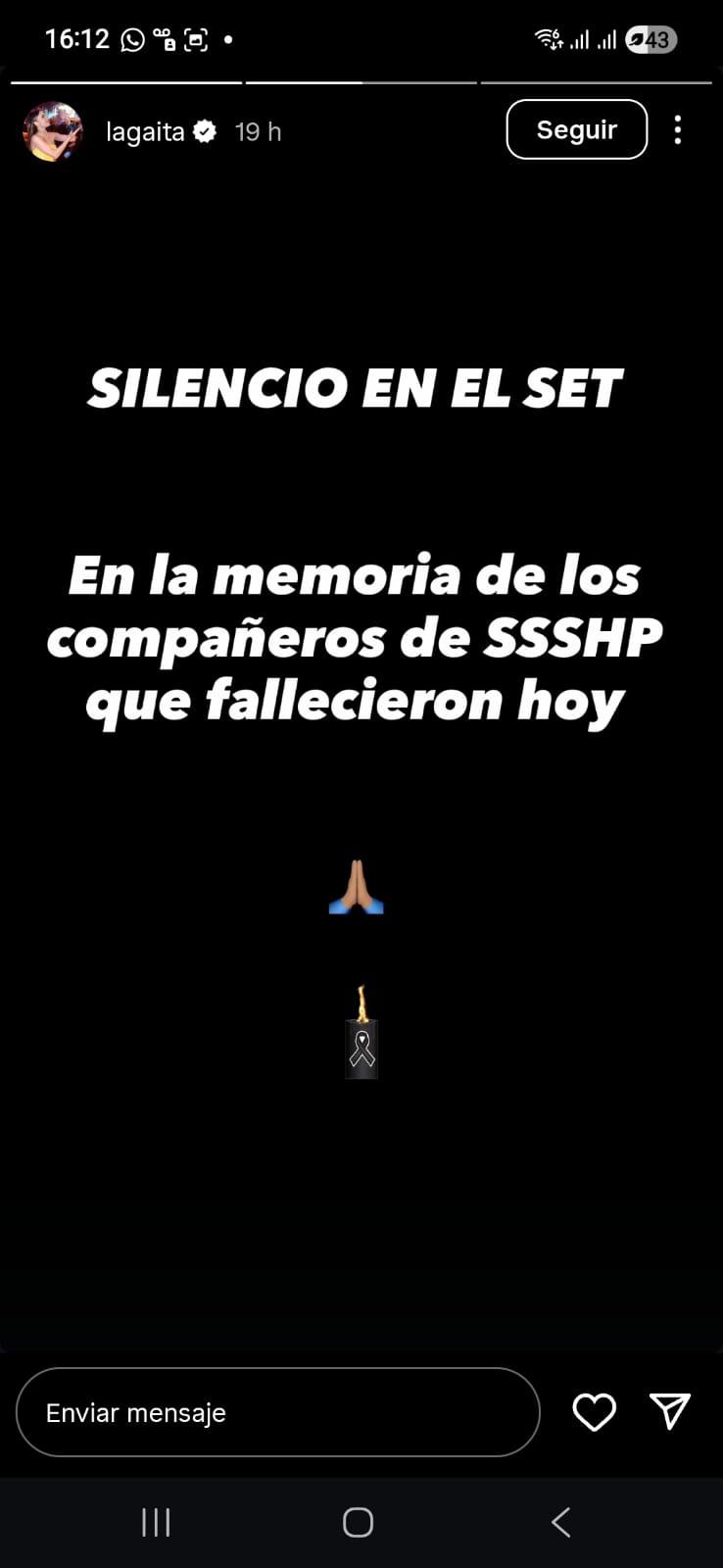Open the three-dot story options menu
This screenshot has height=1568, width=723.
[x=678, y=129]
